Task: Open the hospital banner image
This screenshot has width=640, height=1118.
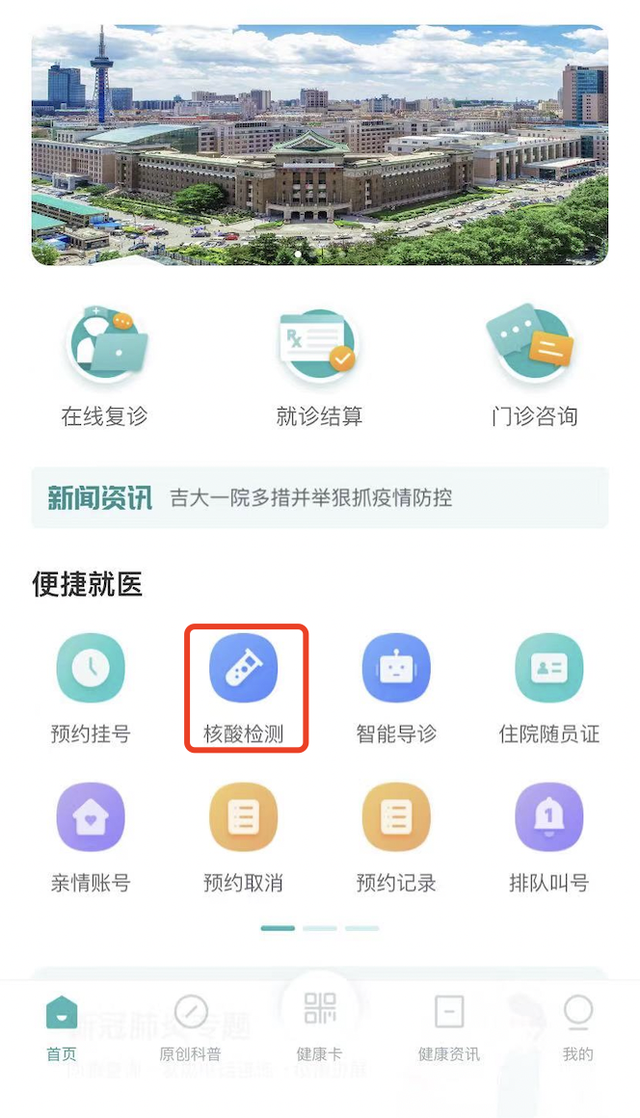Action: (x=320, y=145)
